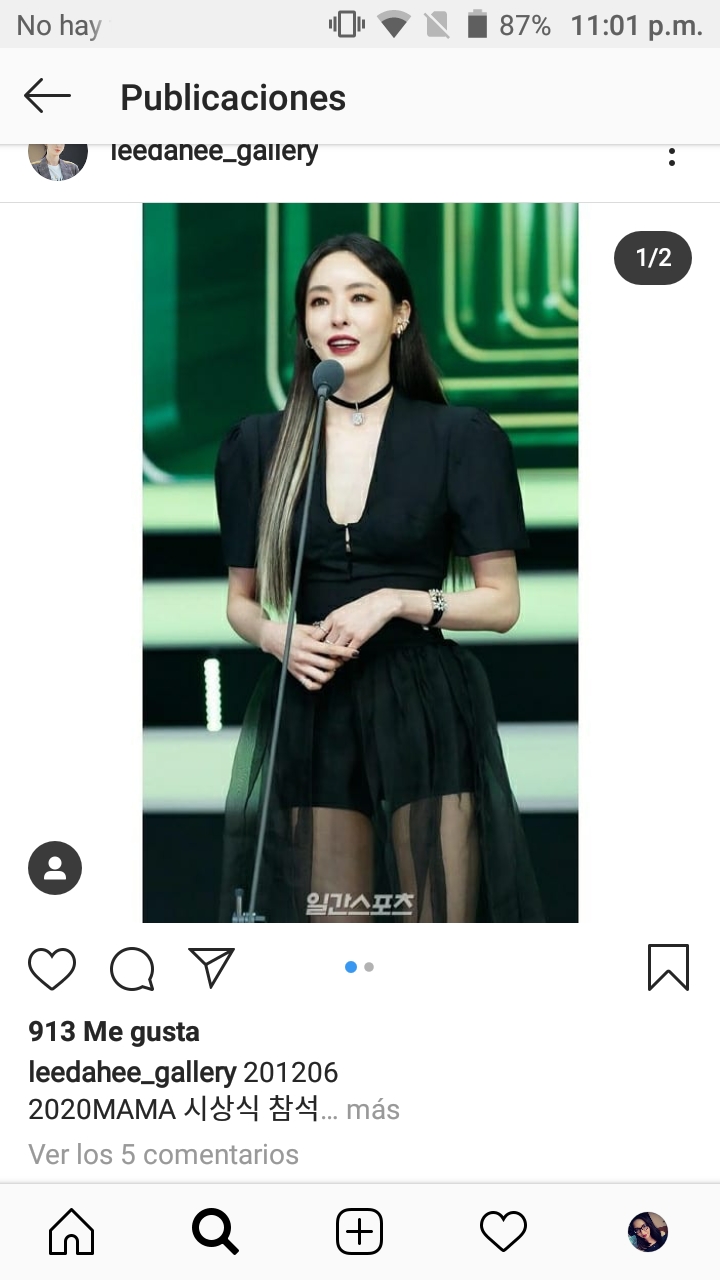This screenshot has height=1280, width=720.
Task: Switch to the search tab
Action: coord(215,1232)
